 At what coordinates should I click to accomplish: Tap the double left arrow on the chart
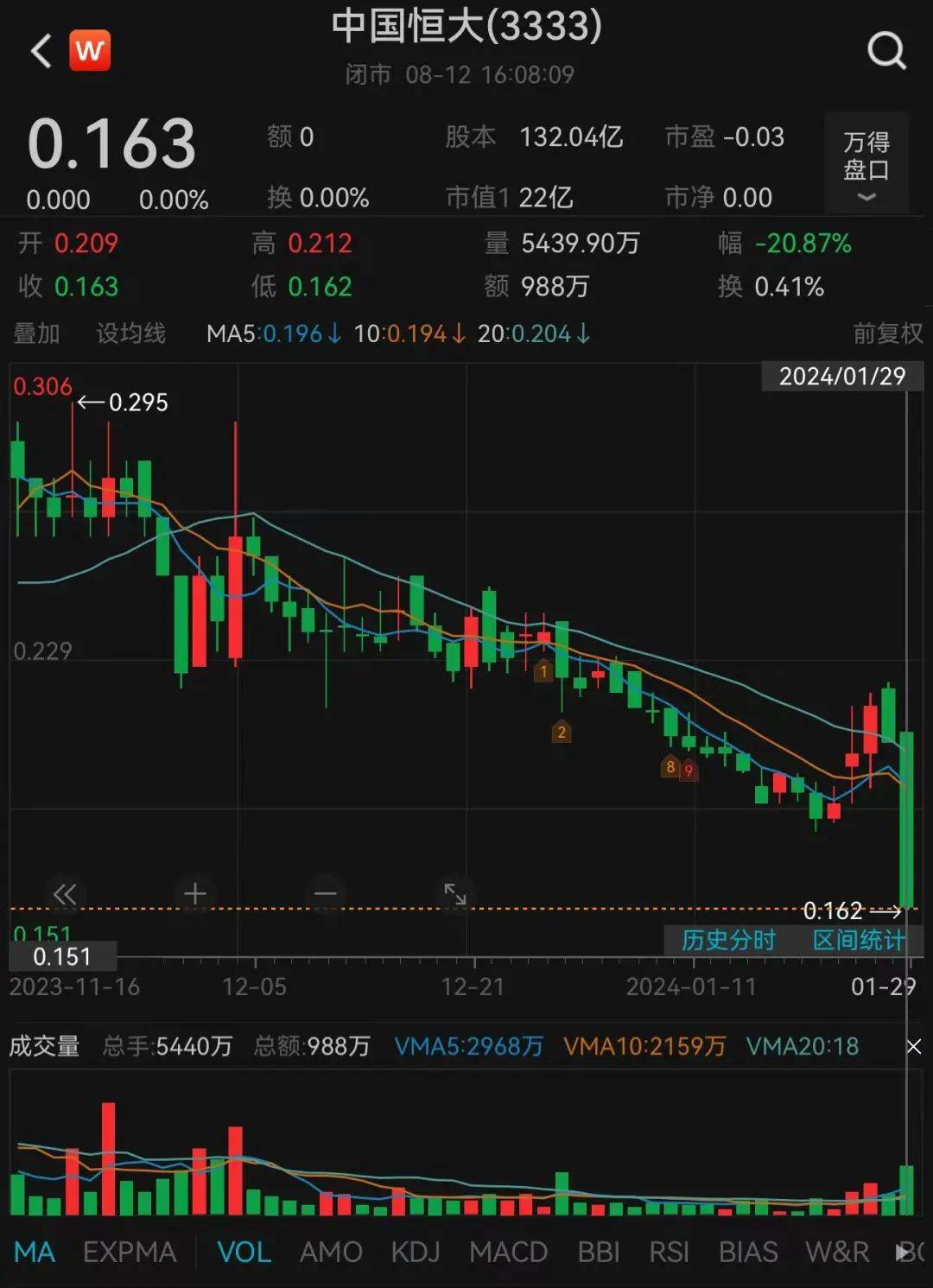click(65, 894)
